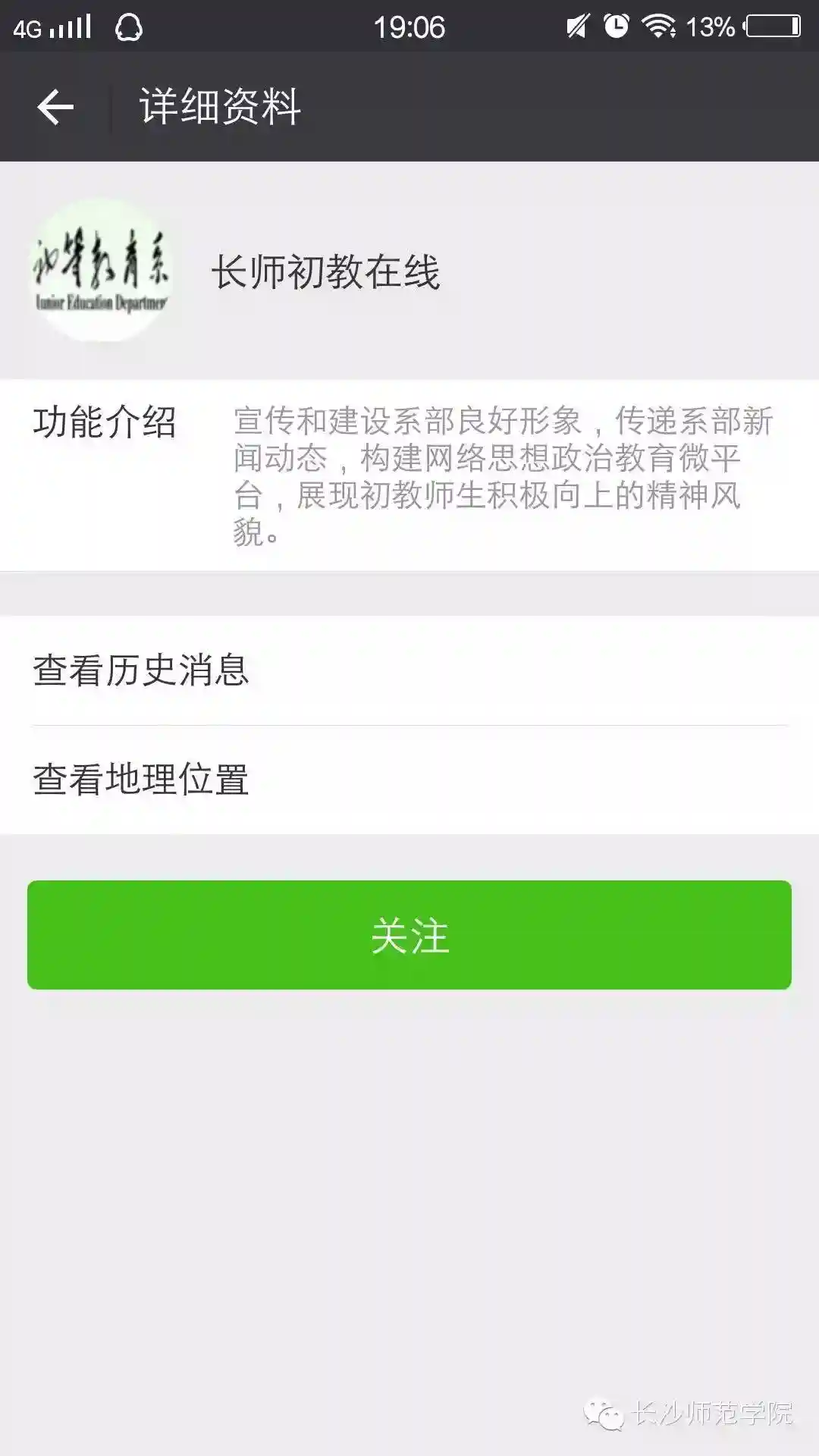Viewport: 819px width, 1456px height.
Task: Tap the green 关注 button
Action: click(x=409, y=935)
